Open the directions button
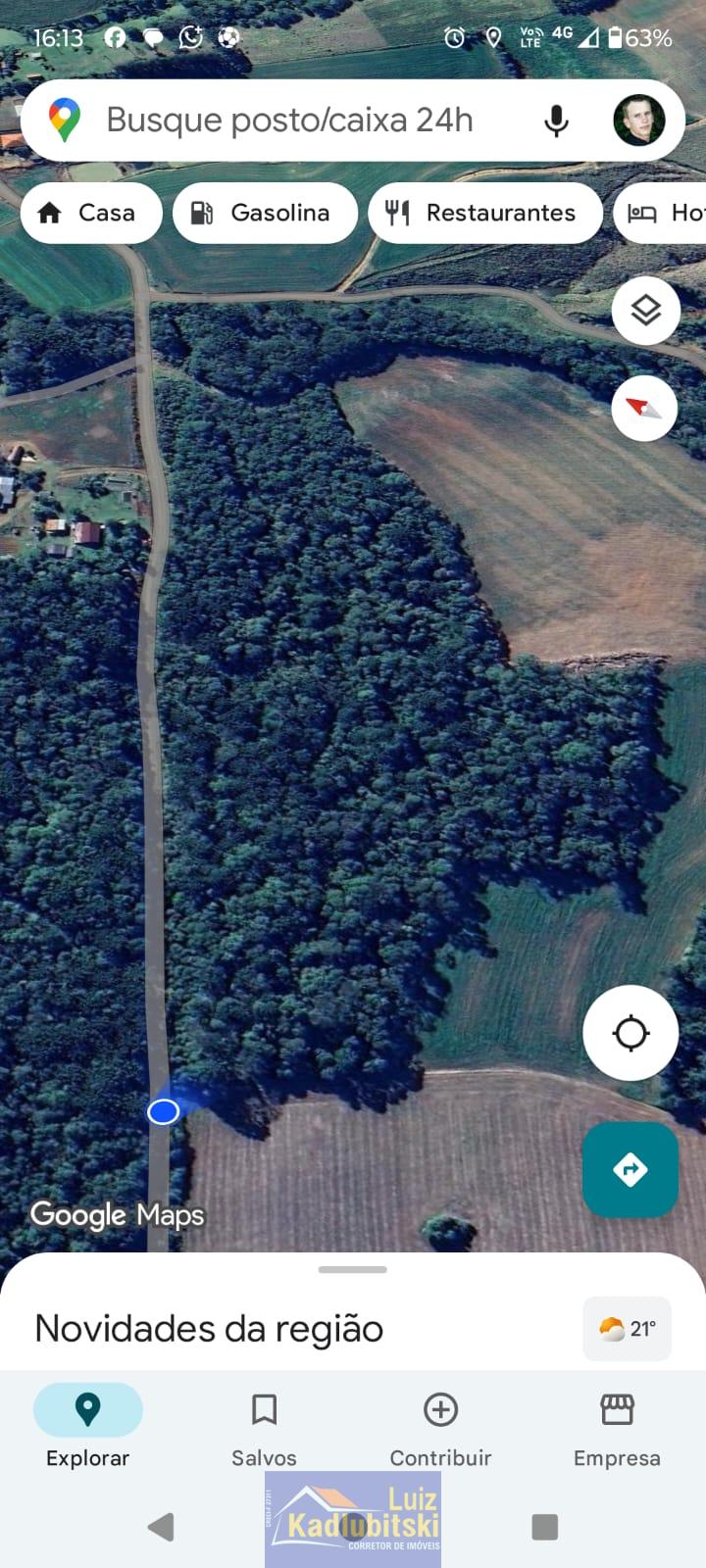706x1568 pixels. [x=630, y=1170]
